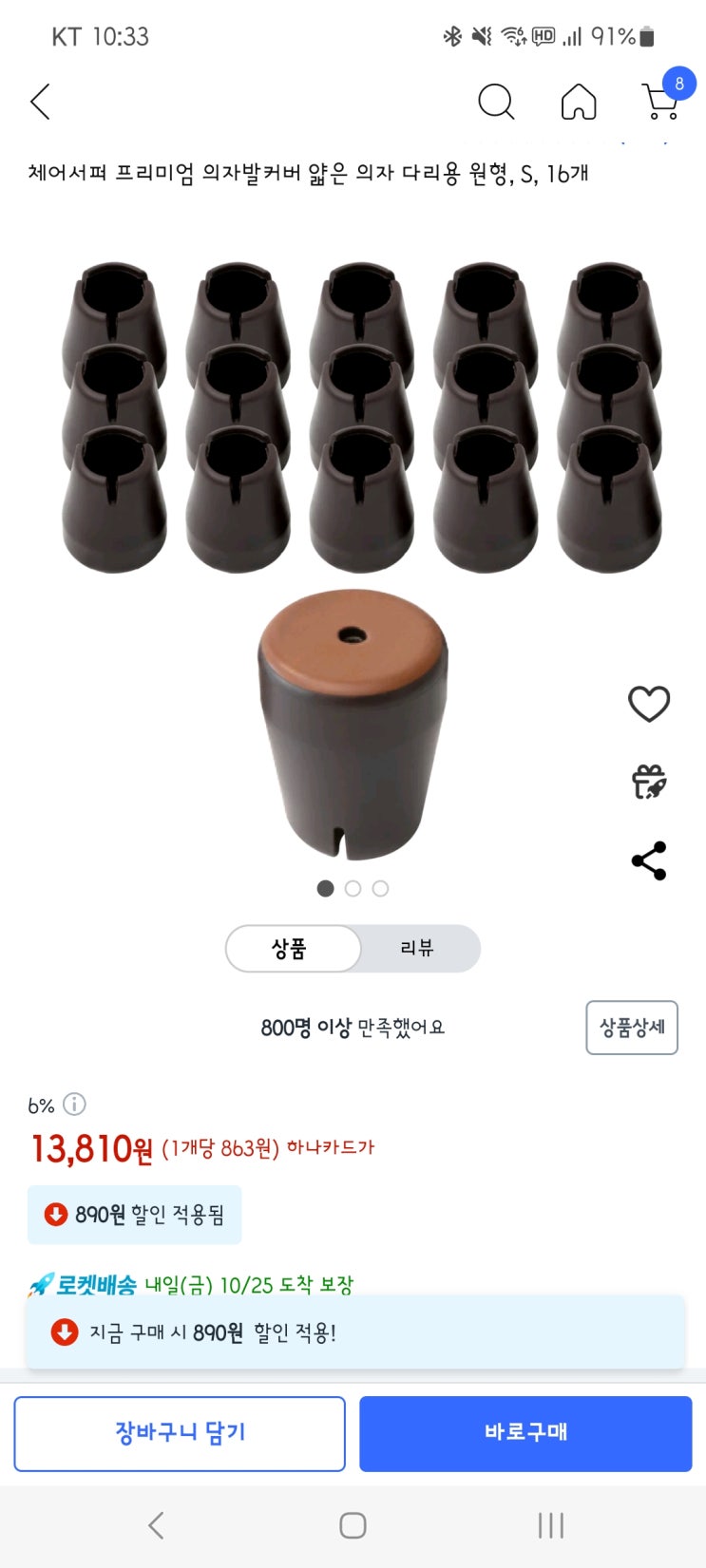This screenshot has width=706, height=1568.
Task: Go to the Coupang home icon
Action: coord(578,102)
